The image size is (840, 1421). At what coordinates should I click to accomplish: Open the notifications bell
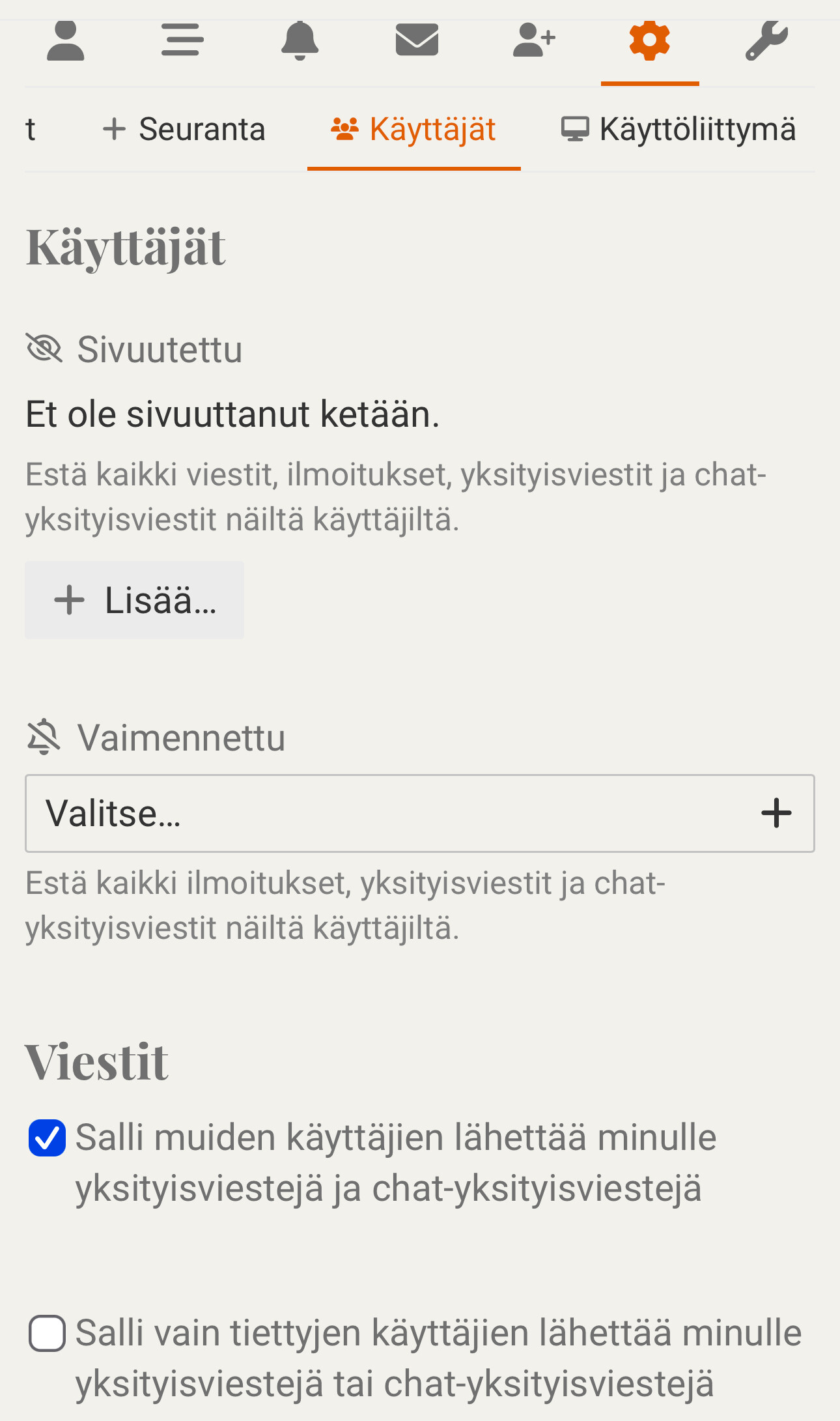click(300, 41)
